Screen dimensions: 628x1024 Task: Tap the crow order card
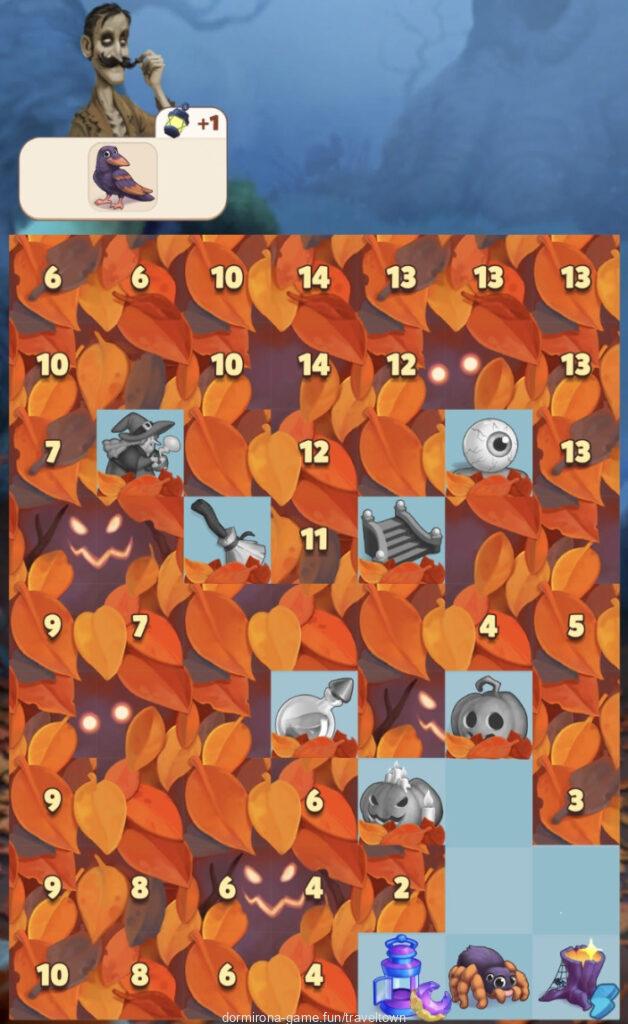click(x=123, y=177)
